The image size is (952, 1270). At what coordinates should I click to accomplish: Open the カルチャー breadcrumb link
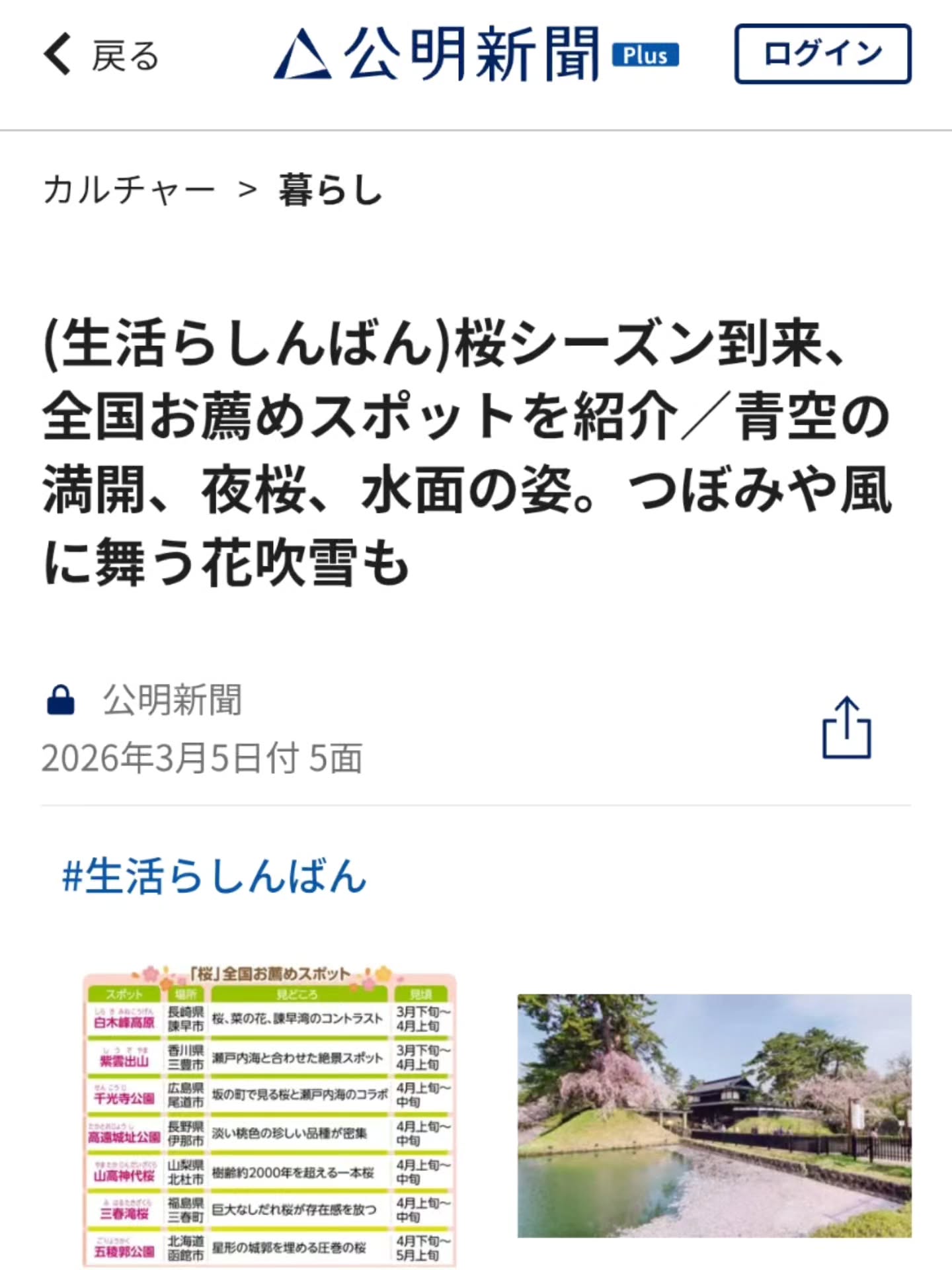click(130, 190)
